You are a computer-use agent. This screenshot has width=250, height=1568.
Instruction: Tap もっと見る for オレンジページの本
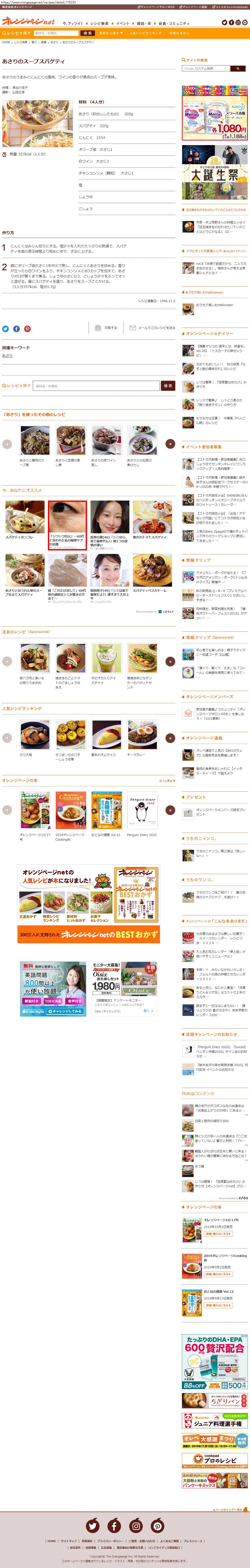(167, 780)
